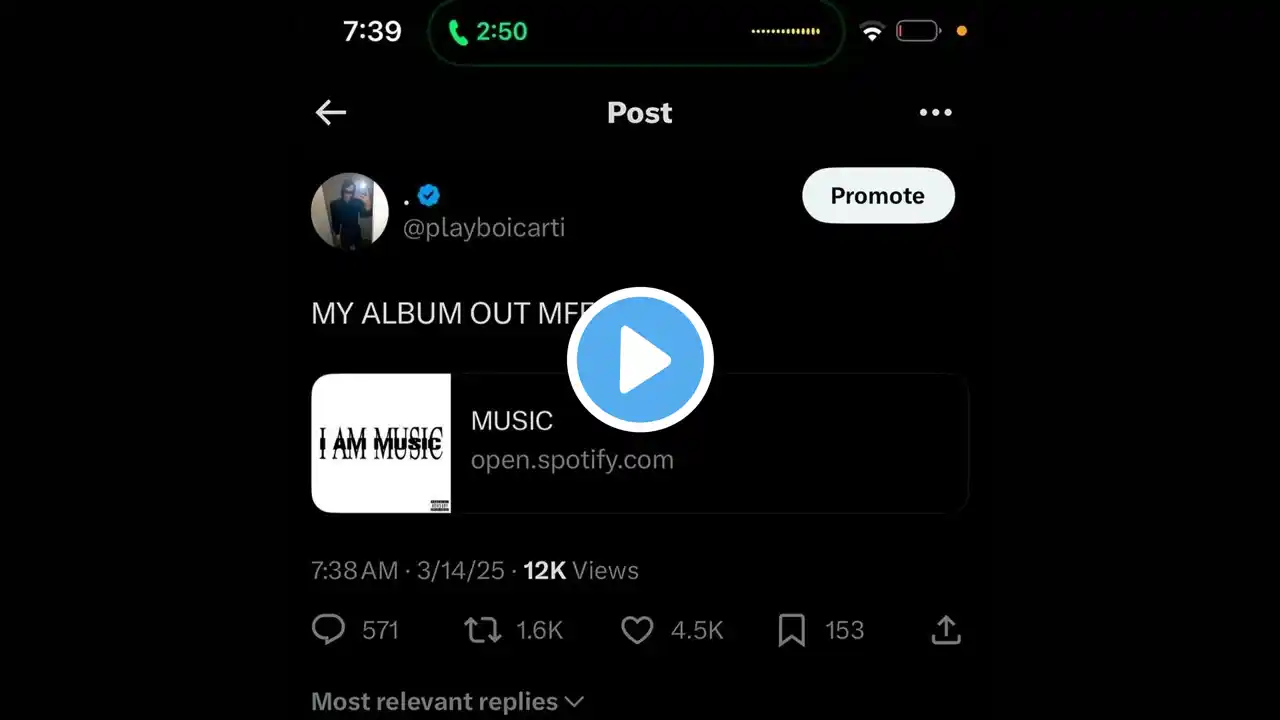Open the @playboicarti profile picture

pos(350,211)
